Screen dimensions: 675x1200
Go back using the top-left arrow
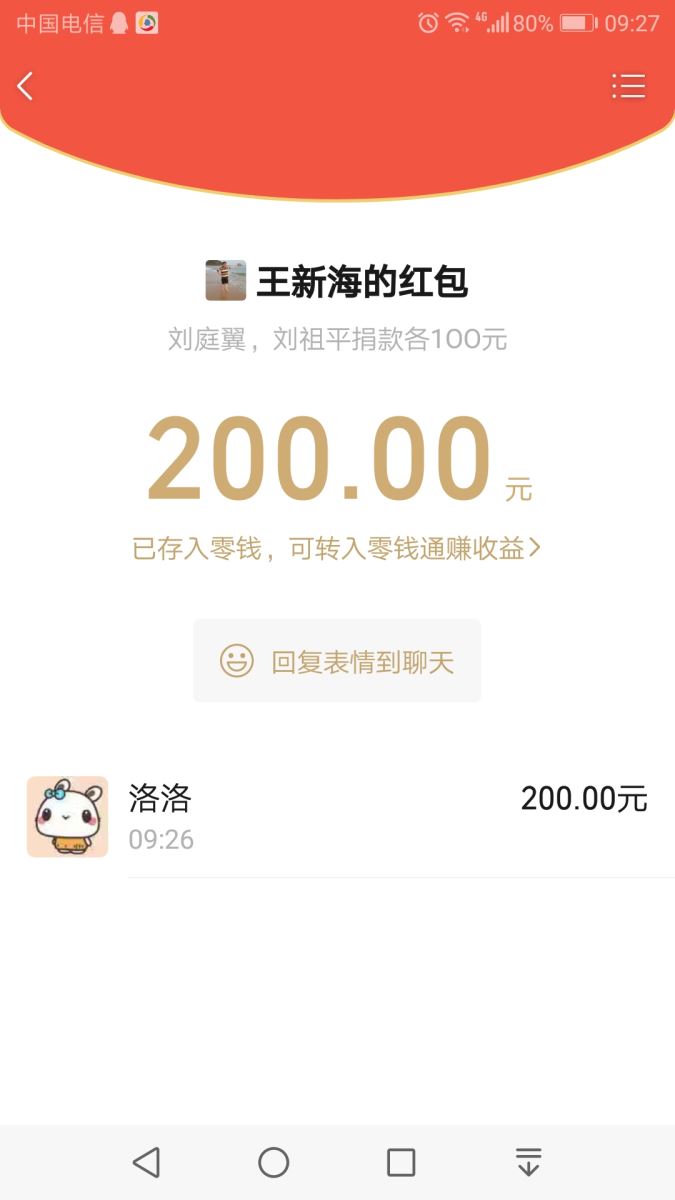pyautogui.click(x=26, y=86)
